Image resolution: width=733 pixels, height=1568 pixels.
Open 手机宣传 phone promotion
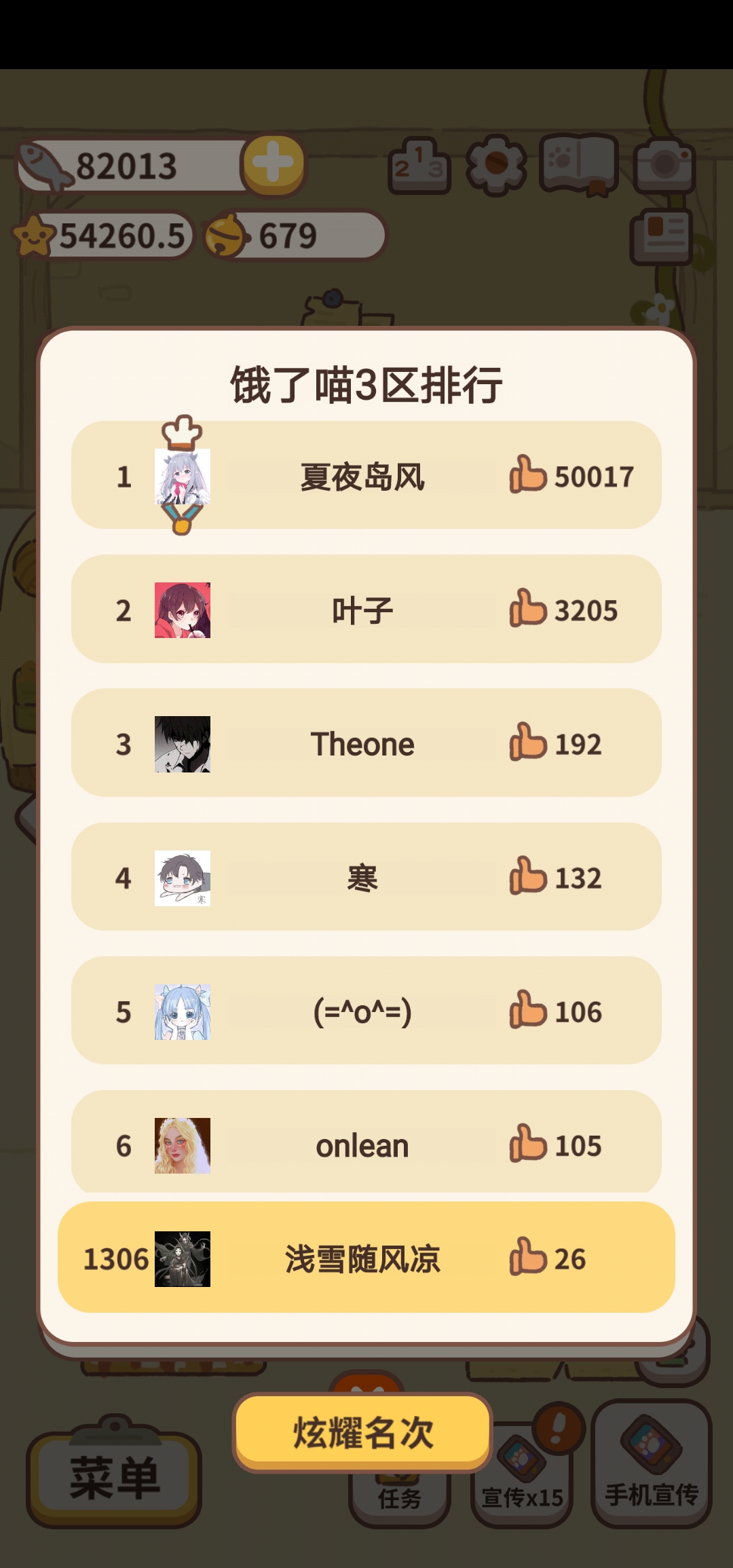(652, 1466)
